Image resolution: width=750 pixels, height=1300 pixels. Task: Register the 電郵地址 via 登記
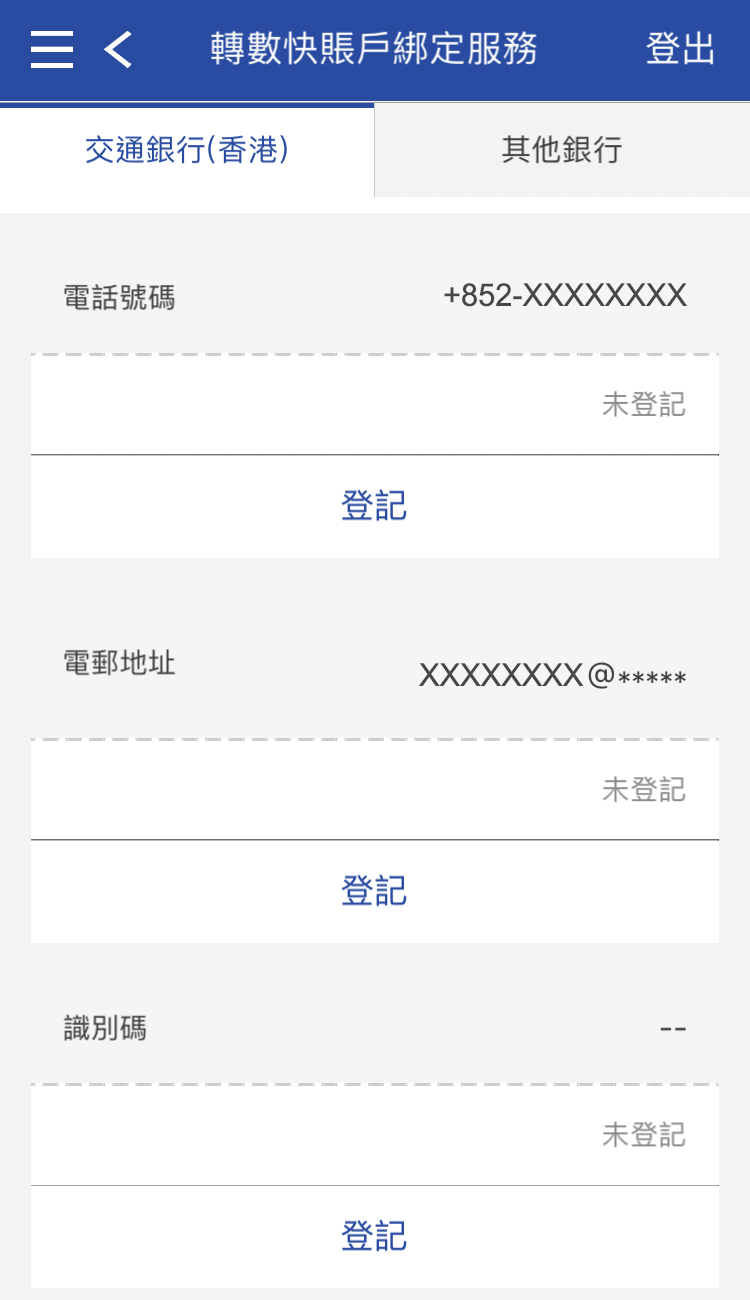tap(374, 890)
